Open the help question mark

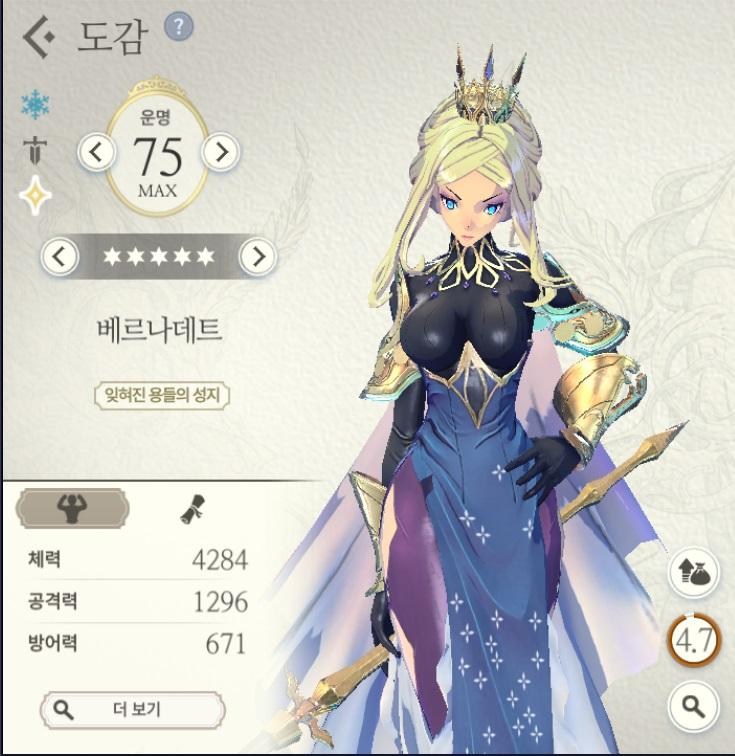pos(178,26)
